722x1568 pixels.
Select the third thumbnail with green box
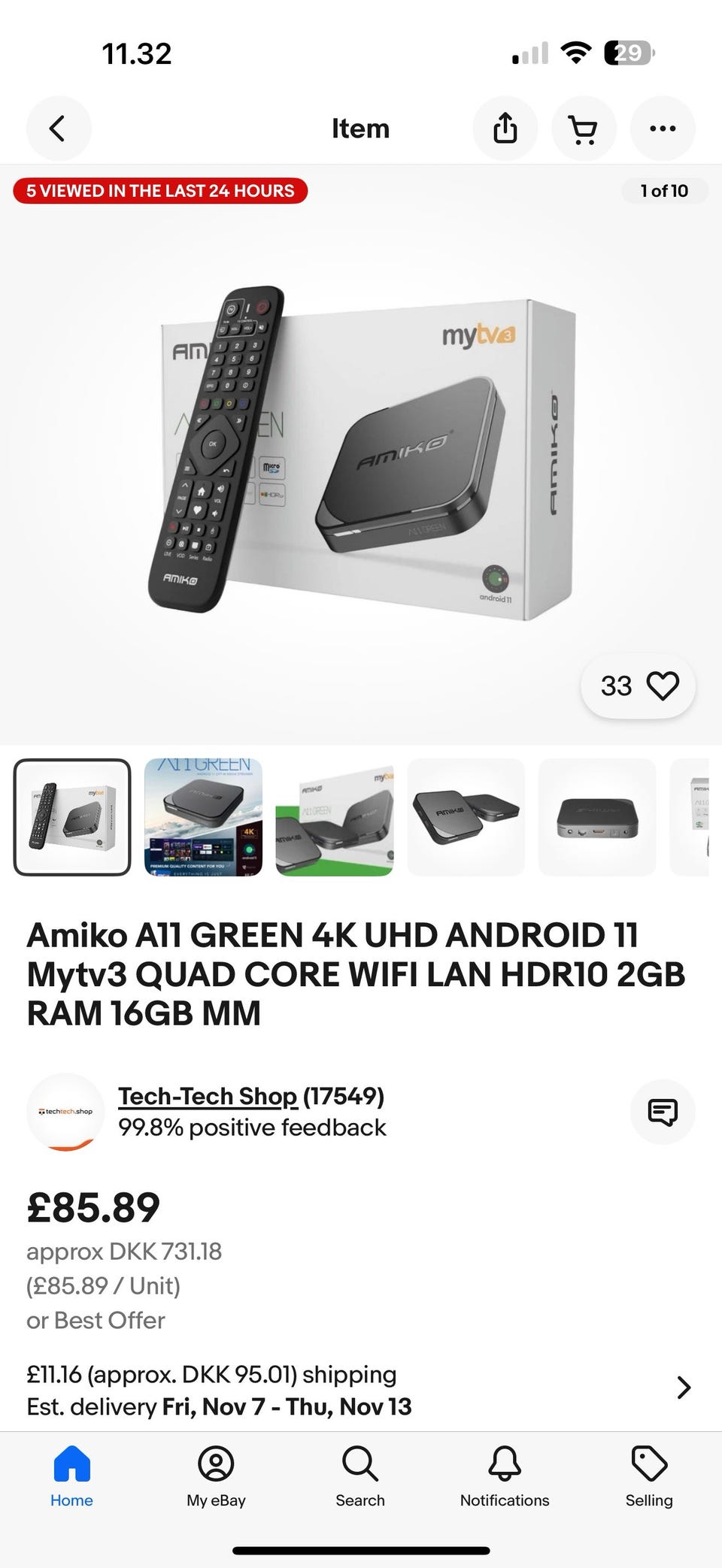(335, 817)
